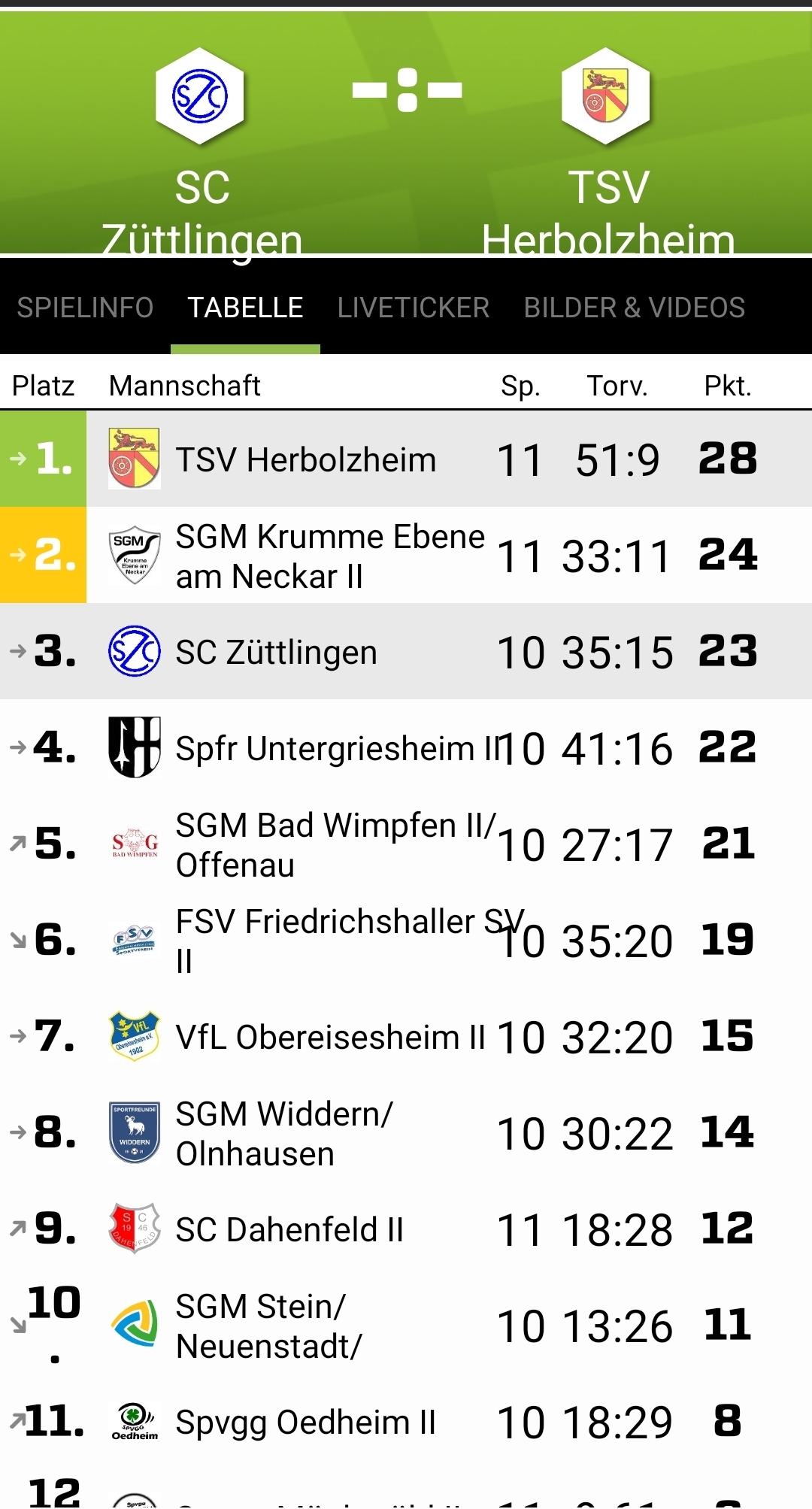Viewport: 812px width, 1509px height.
Task: Switch to the Spielinfo tab
Action: (85, 308)
